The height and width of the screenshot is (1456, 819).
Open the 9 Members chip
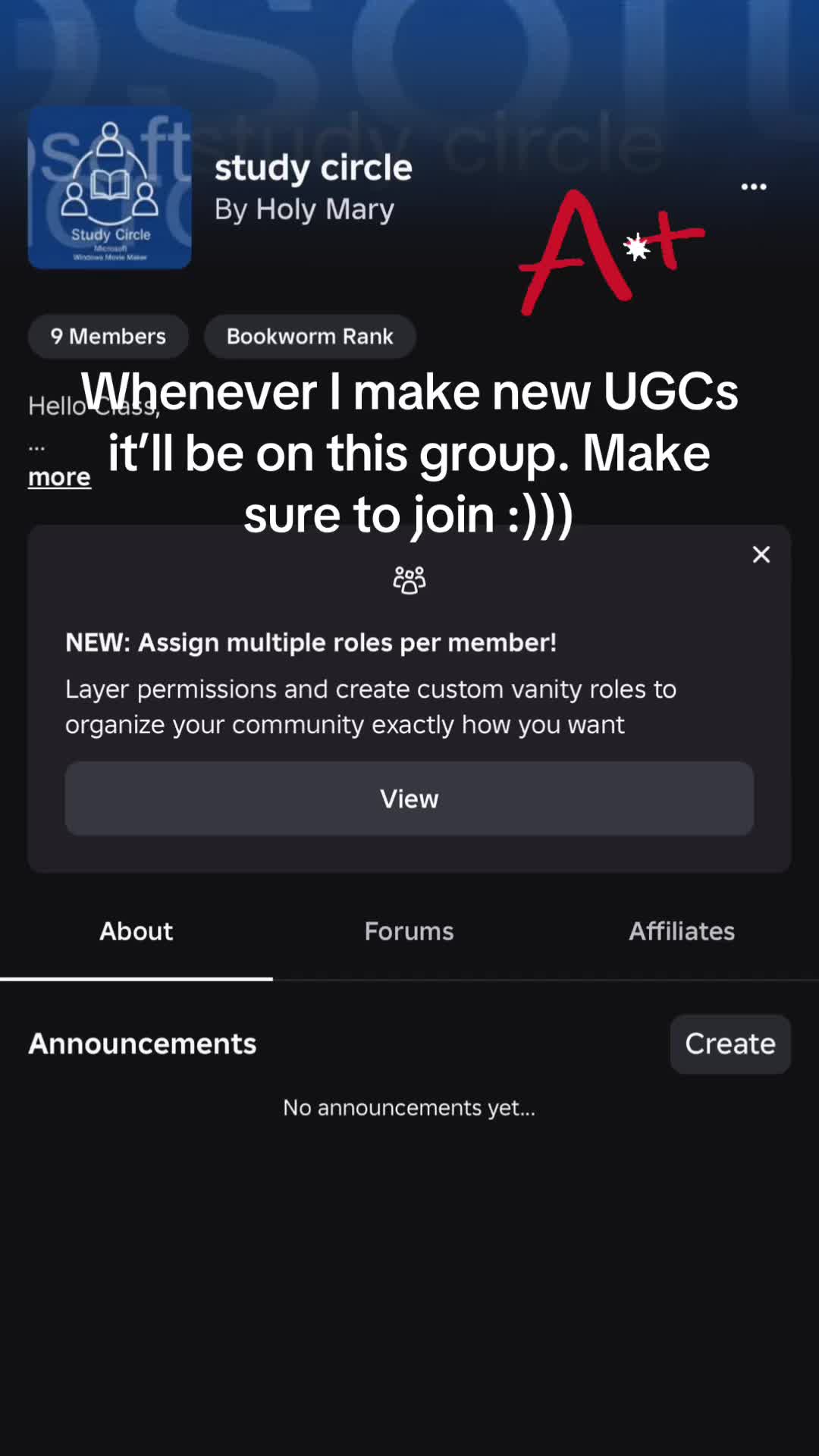108,337
